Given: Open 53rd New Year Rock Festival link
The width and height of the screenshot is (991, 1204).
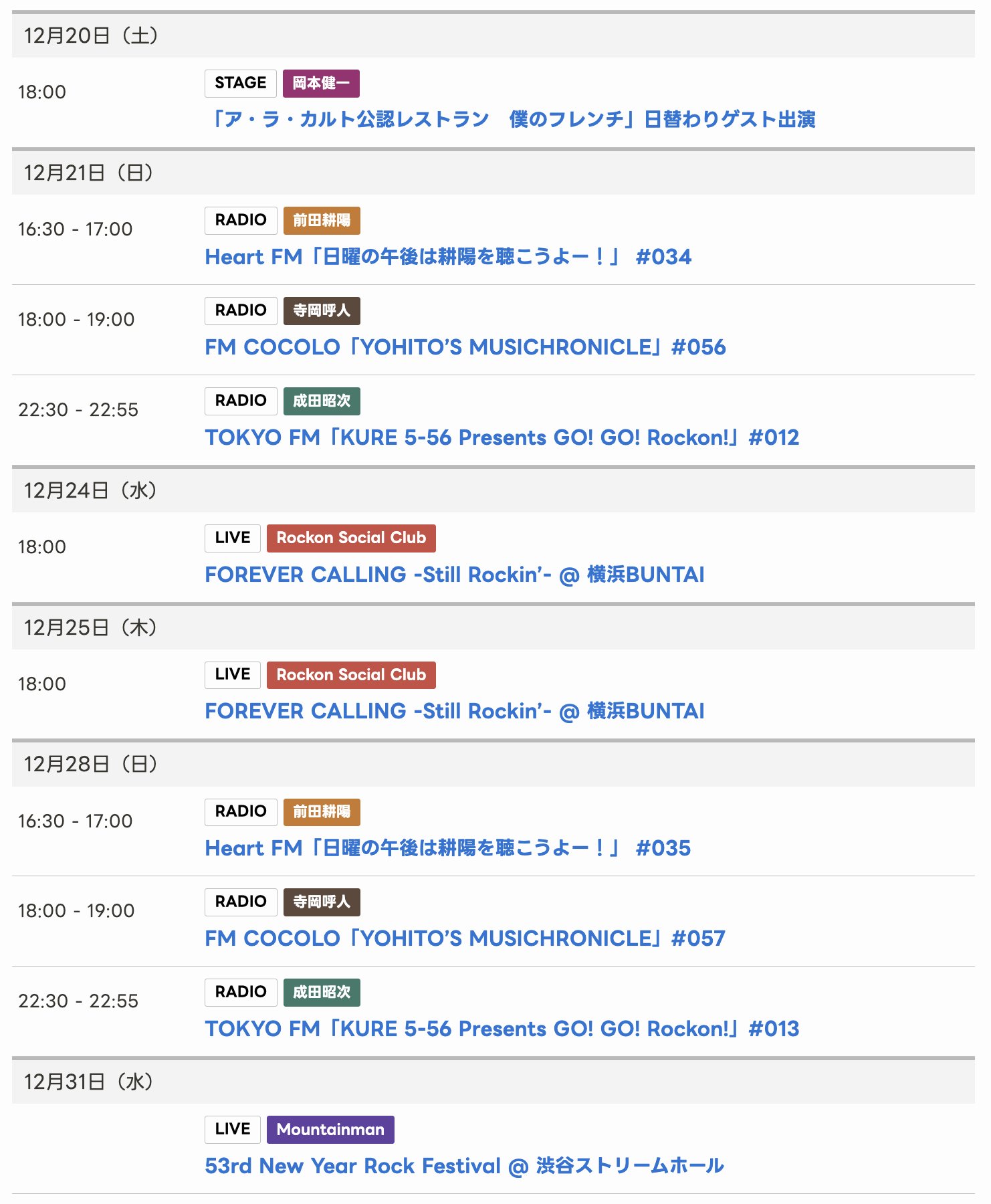Looking at the screenshot, I should pos(464,1166).
